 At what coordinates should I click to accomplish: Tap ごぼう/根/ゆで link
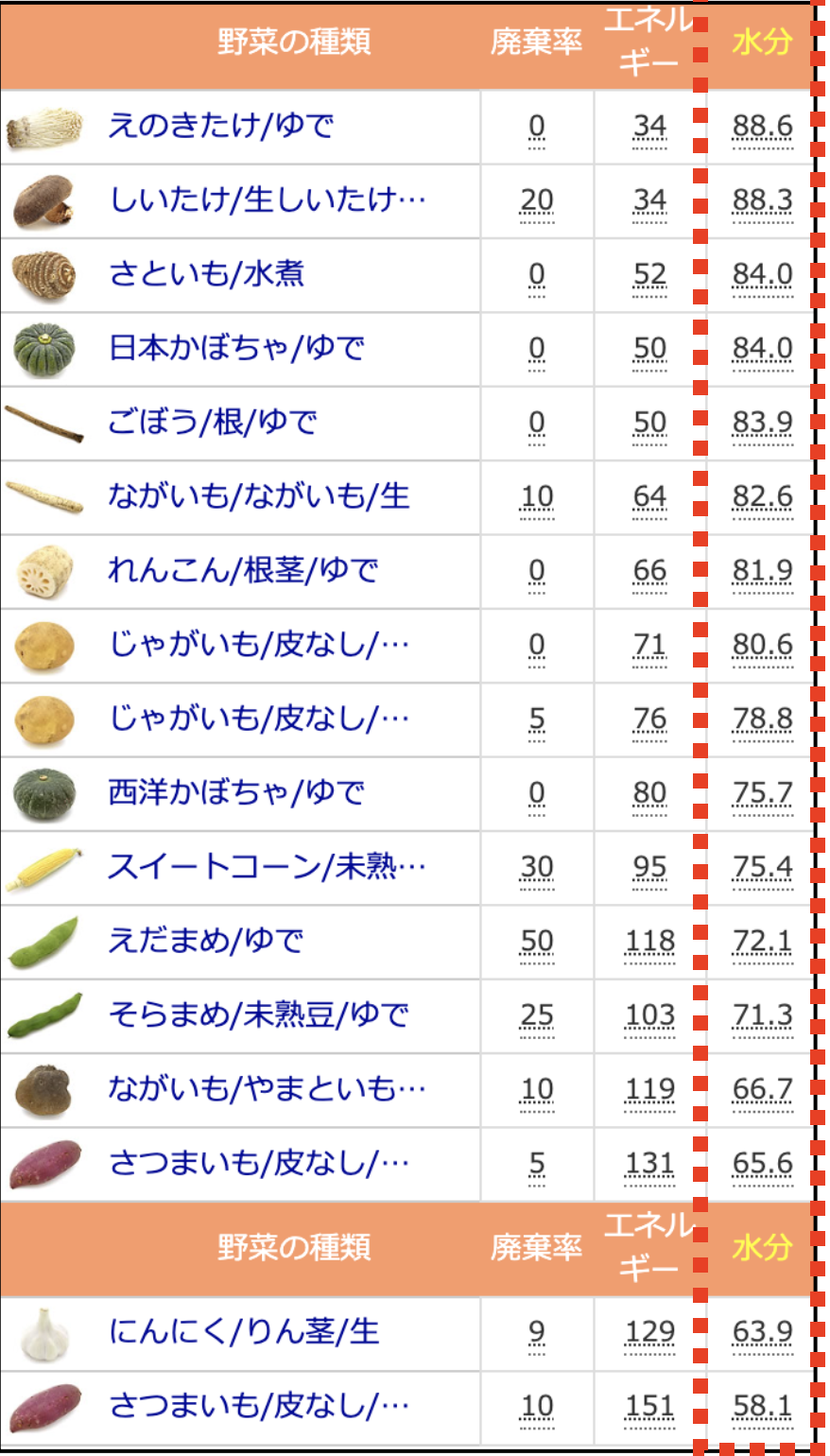[213, 422]
